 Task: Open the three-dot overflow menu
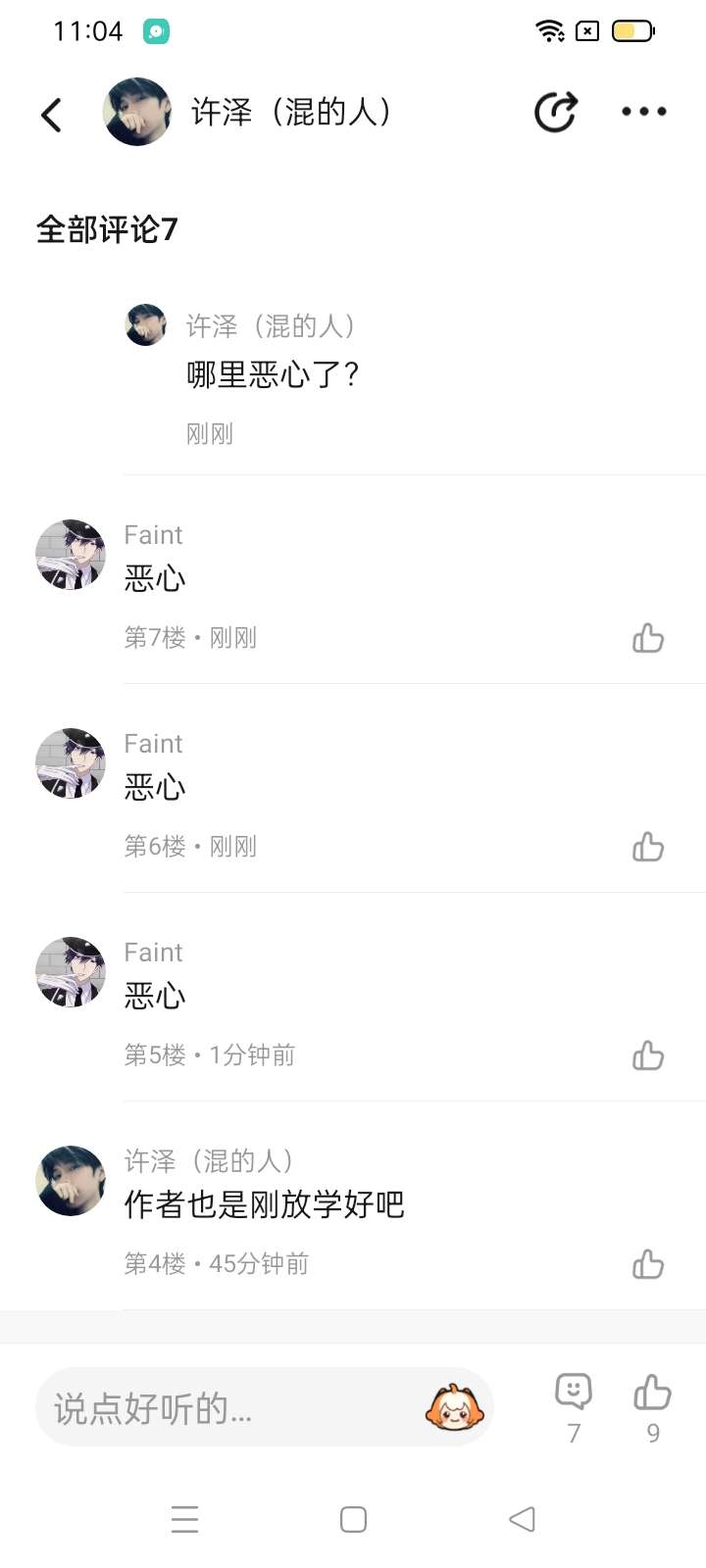click(x=644, y=112)
